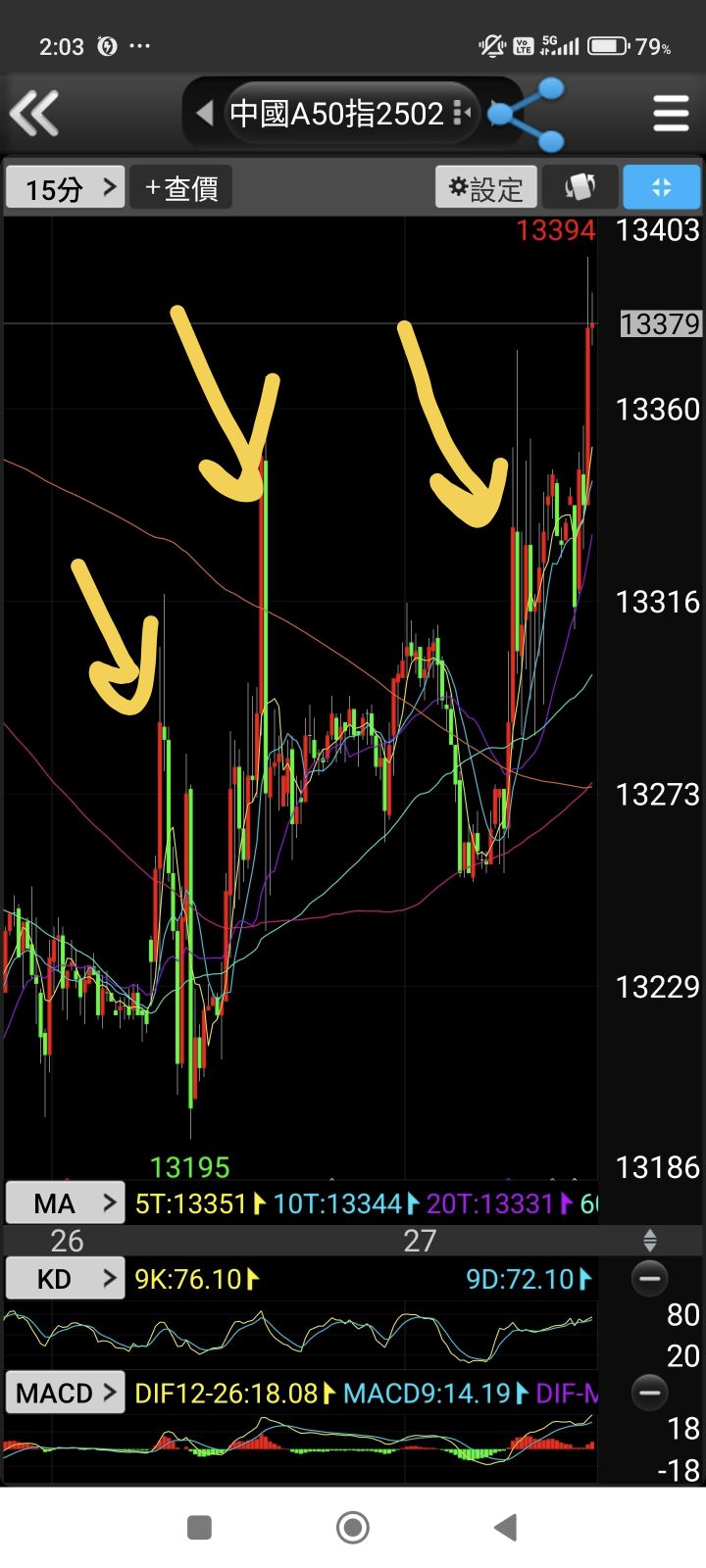Change the MACD indicator selector
This screenshot has height=1568, width=706.
click(66, 1393)
